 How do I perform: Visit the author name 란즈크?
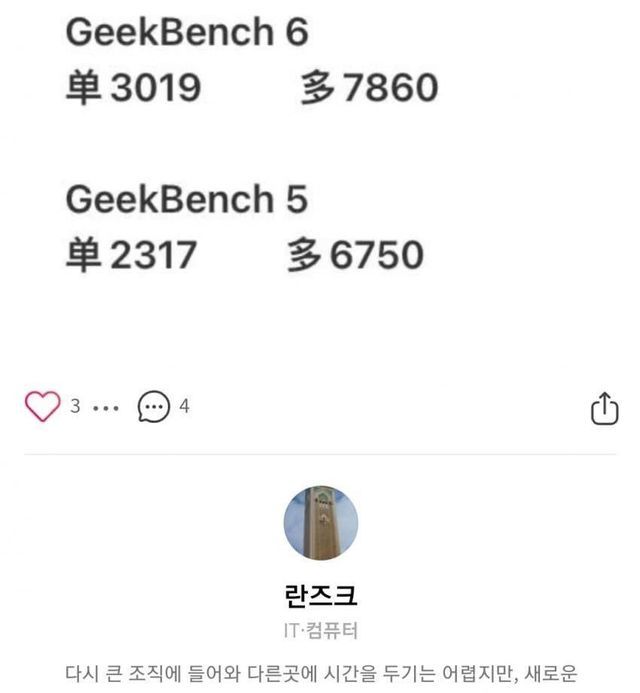click(321, 595)
